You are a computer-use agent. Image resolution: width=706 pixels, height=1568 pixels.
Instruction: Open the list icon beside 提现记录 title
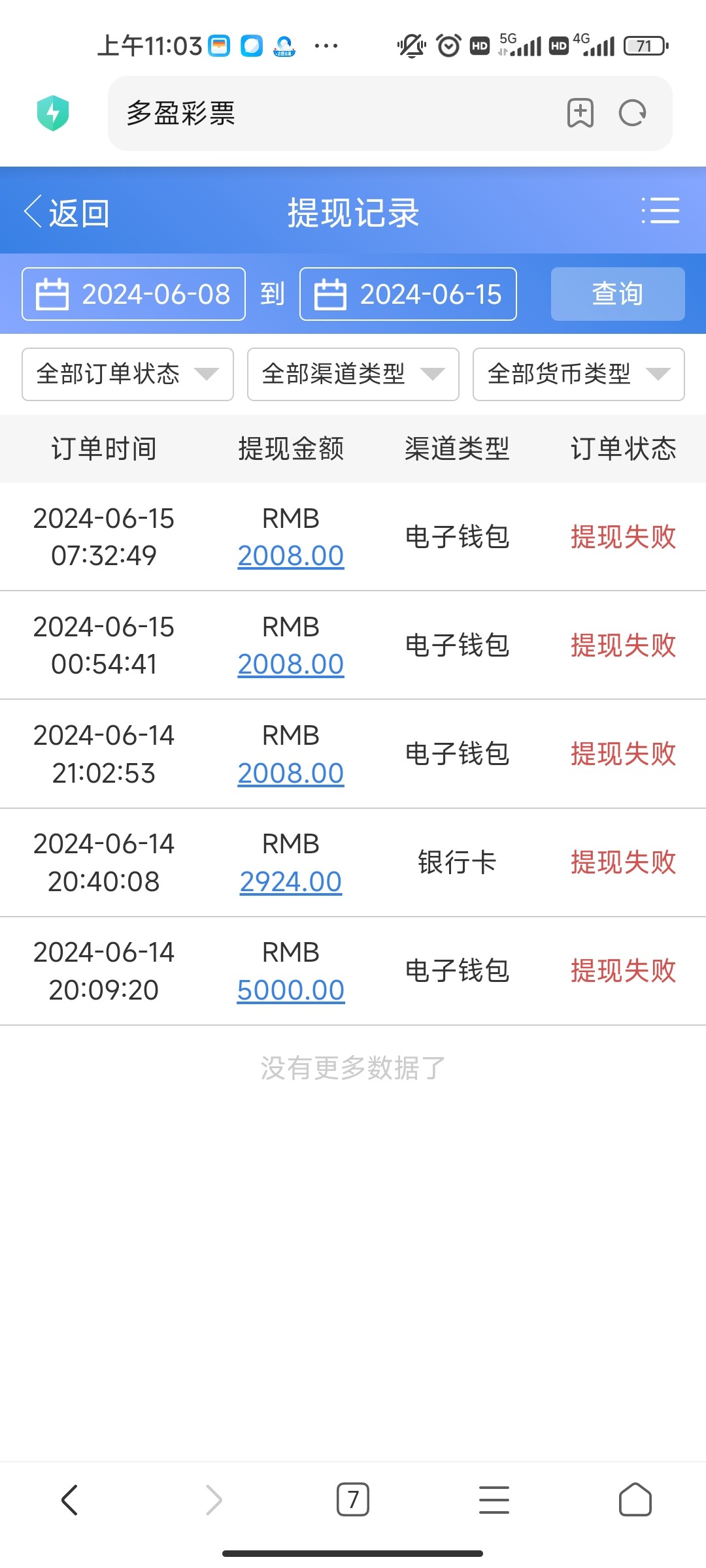point(662,212)
